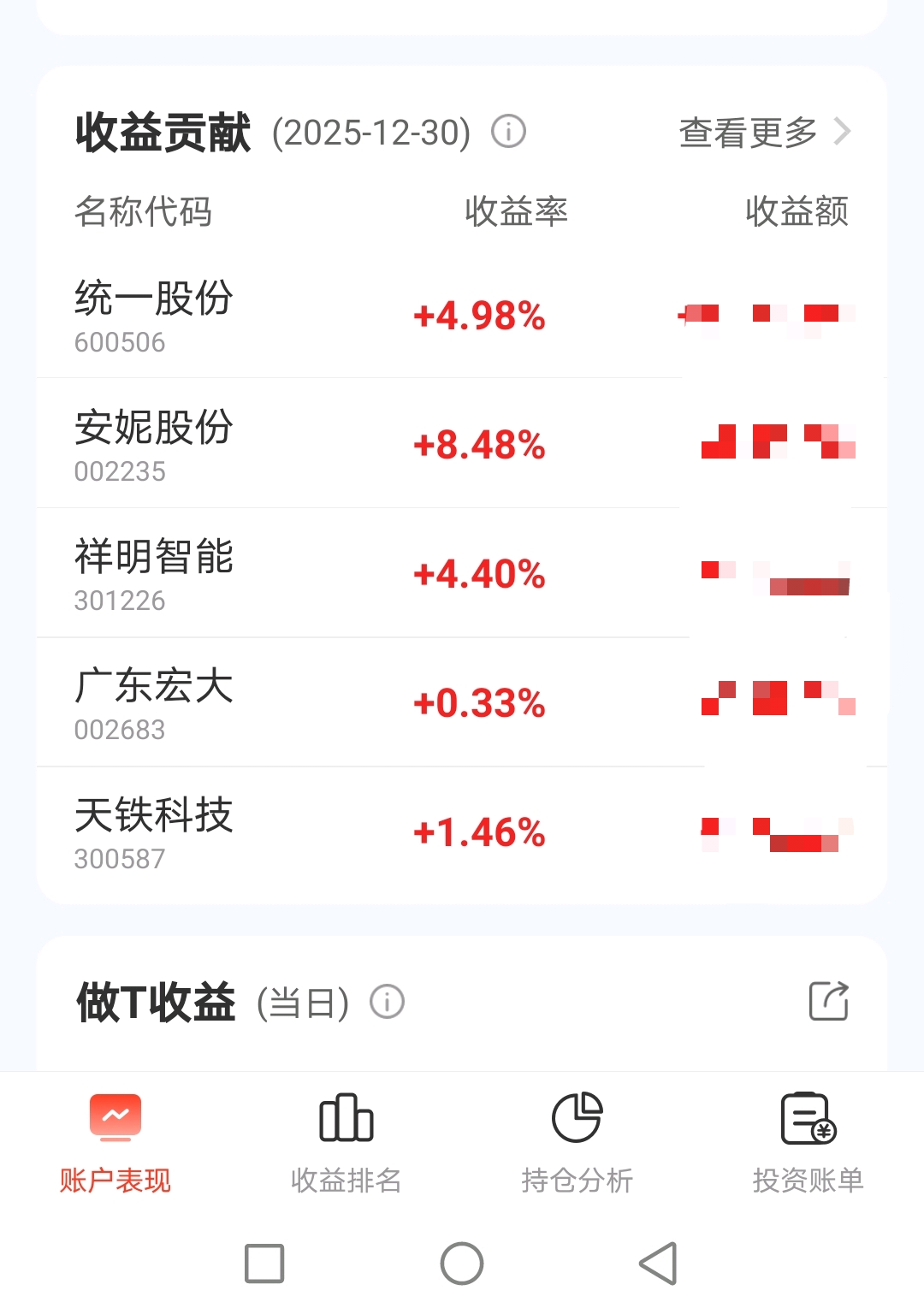924x1314 pixels.
Task: Open the info icon next to 收益贡献
Action: click(x=508, y=132)
